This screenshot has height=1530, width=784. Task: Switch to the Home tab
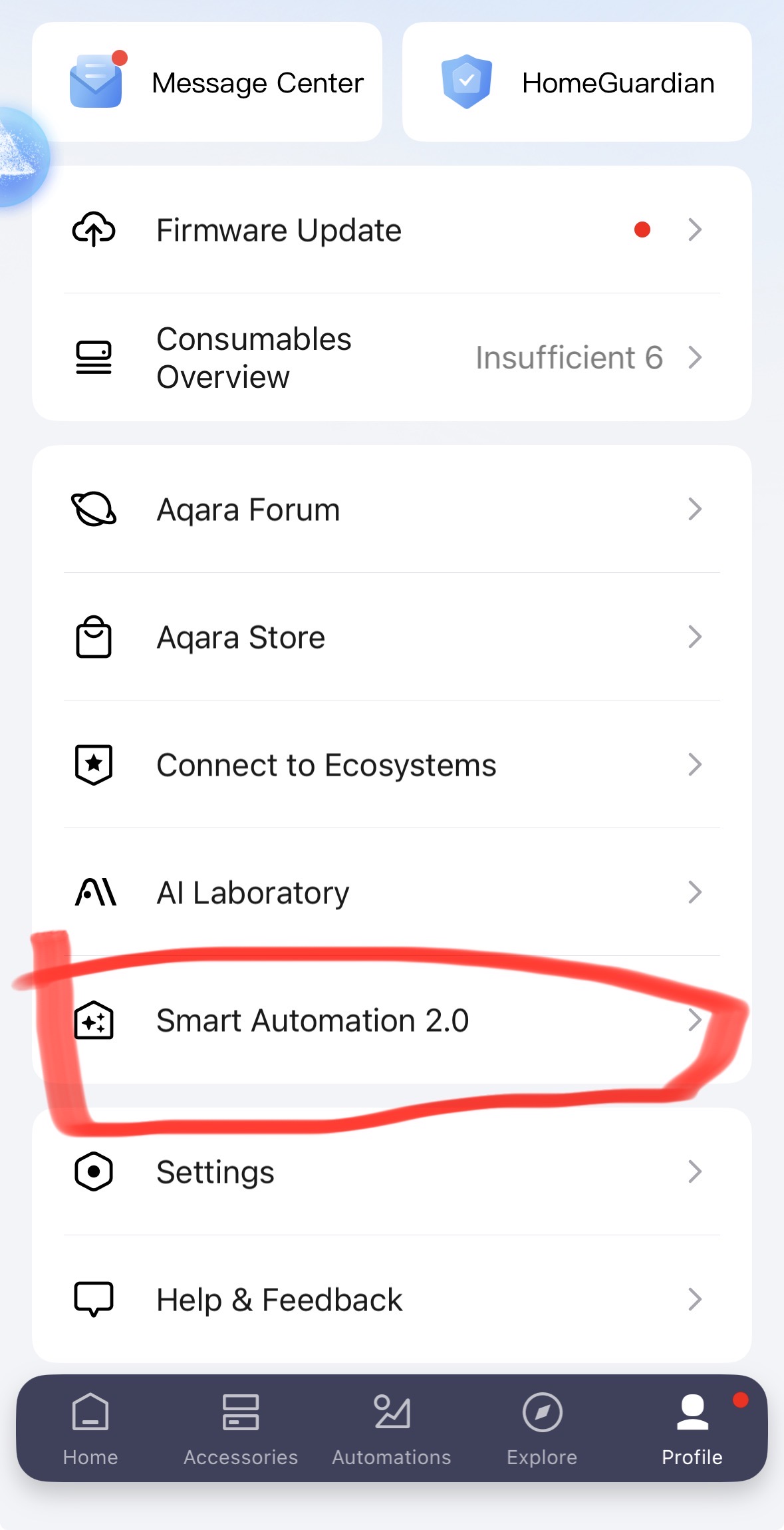tap(90, 1428)
